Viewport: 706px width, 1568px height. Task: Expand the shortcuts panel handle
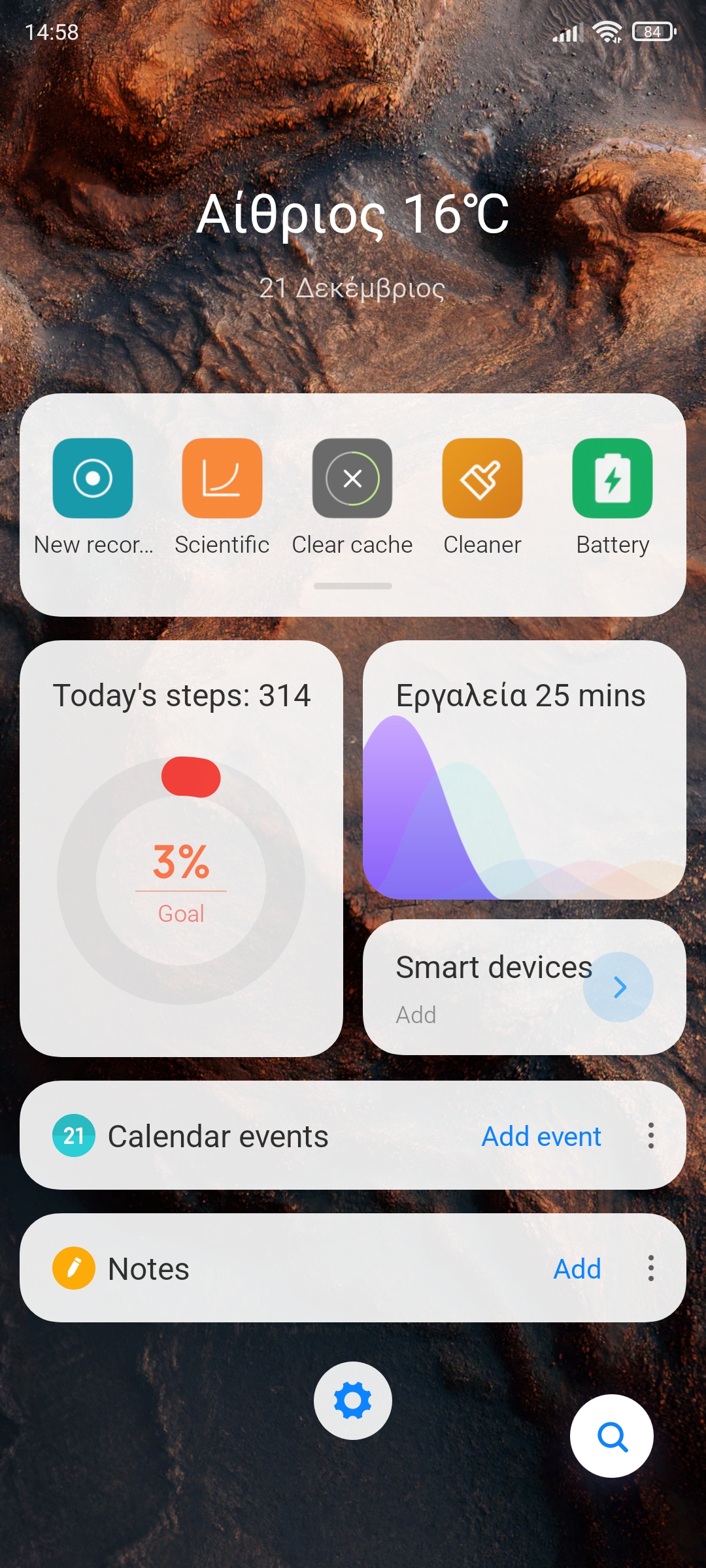(x=353, y=586)
